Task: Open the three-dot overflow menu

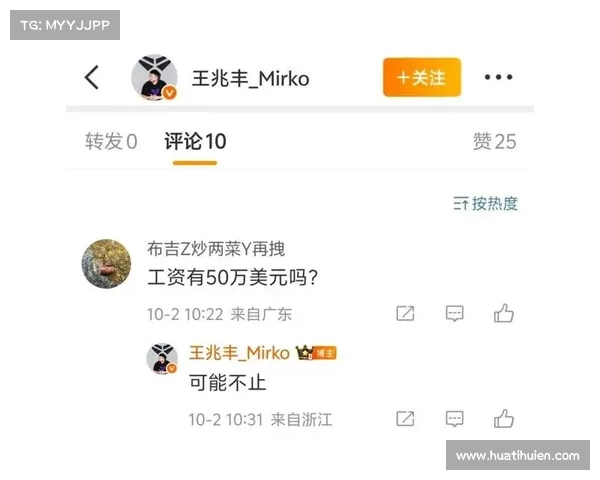Action: (x=498, y=77)
